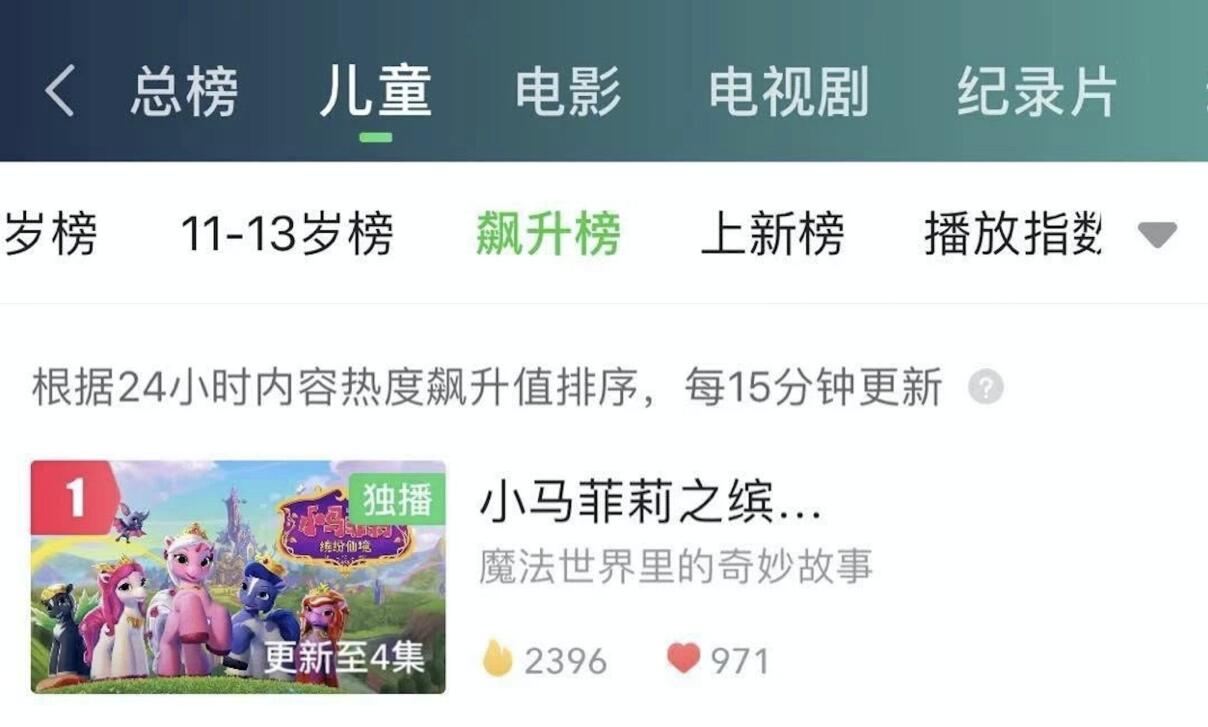
Task: Switch to the 总榜 tab
Action: (x=184, y=92)
